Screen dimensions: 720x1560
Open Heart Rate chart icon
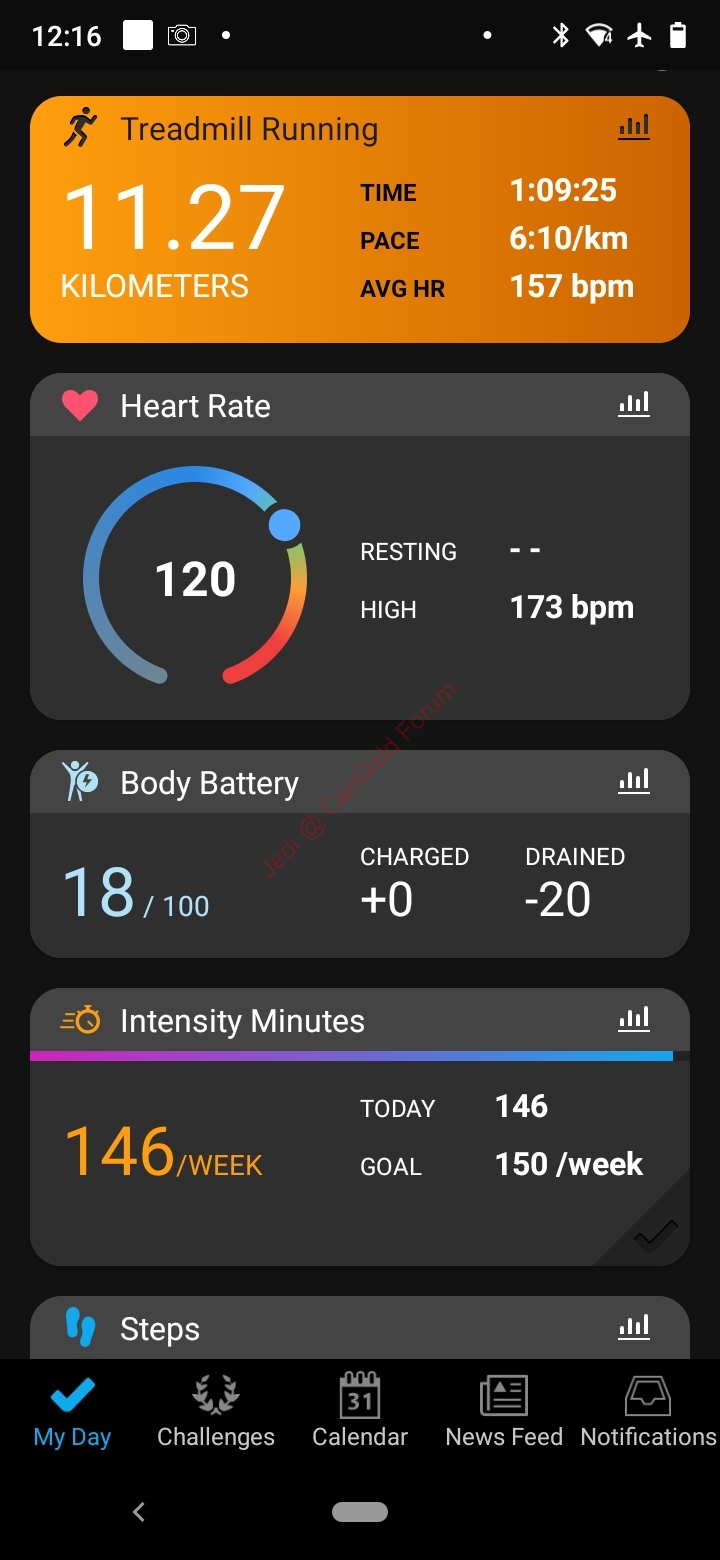(634, 404)
